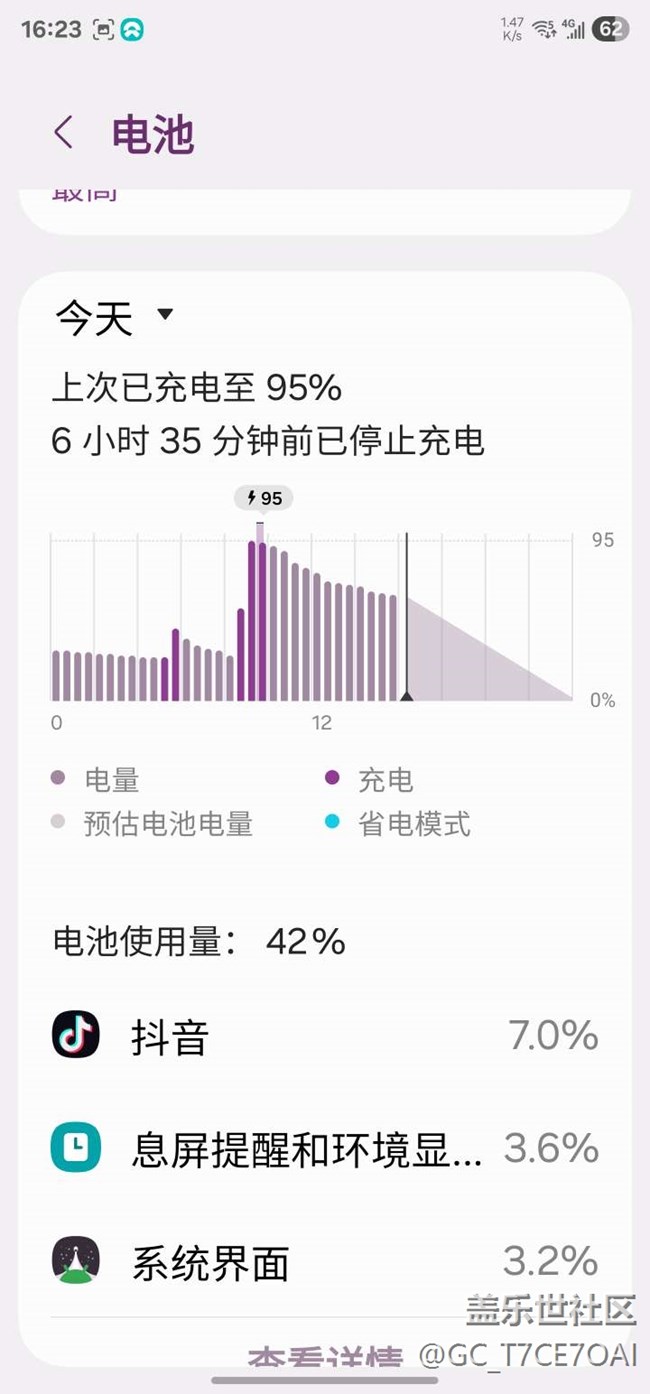Open 息屏提醒和环境显示 battery usage
The width and height of the screenshot is (650, 1394).
click(x=325, y=1149)
